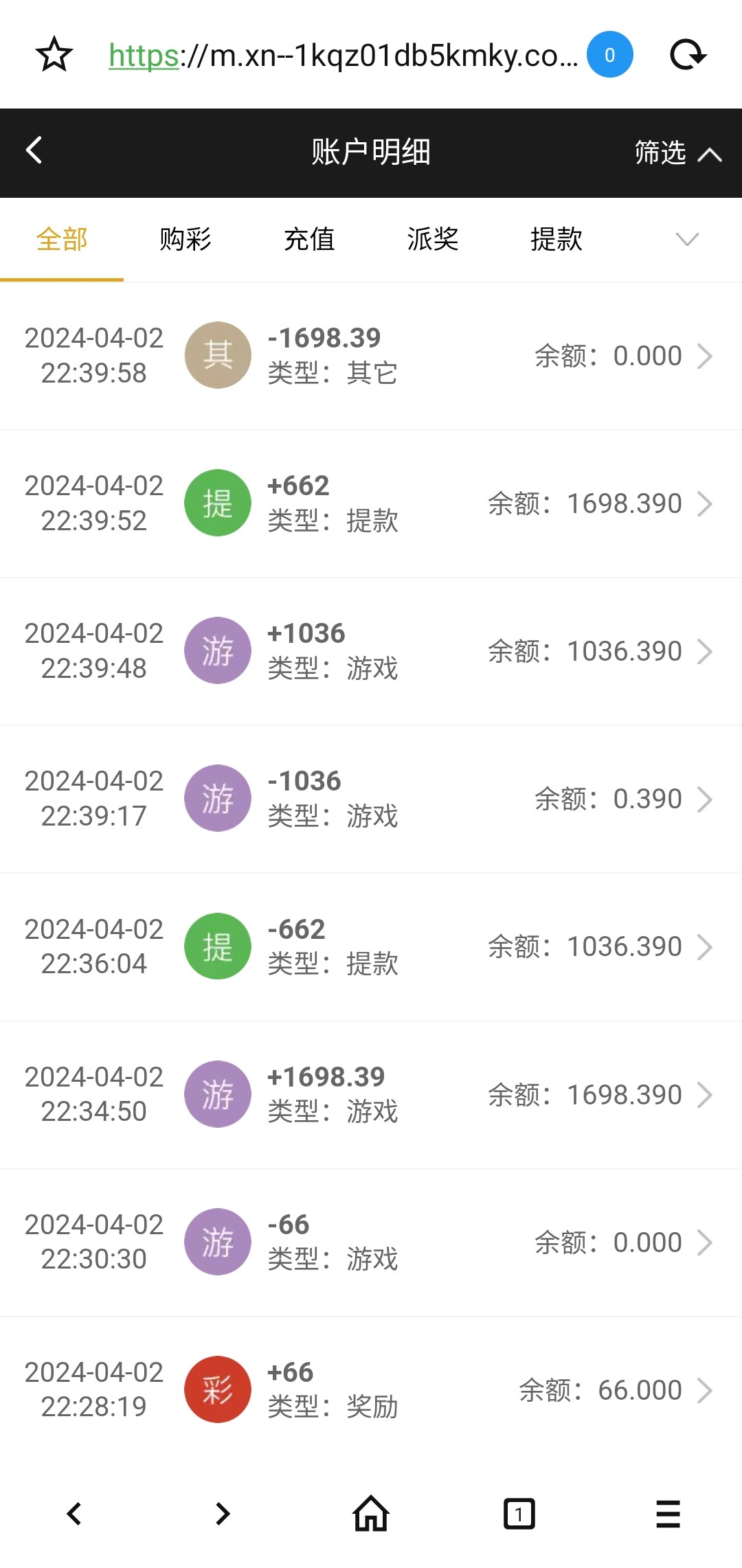Go back from 账户明细 page

click(x=34, y=150)
